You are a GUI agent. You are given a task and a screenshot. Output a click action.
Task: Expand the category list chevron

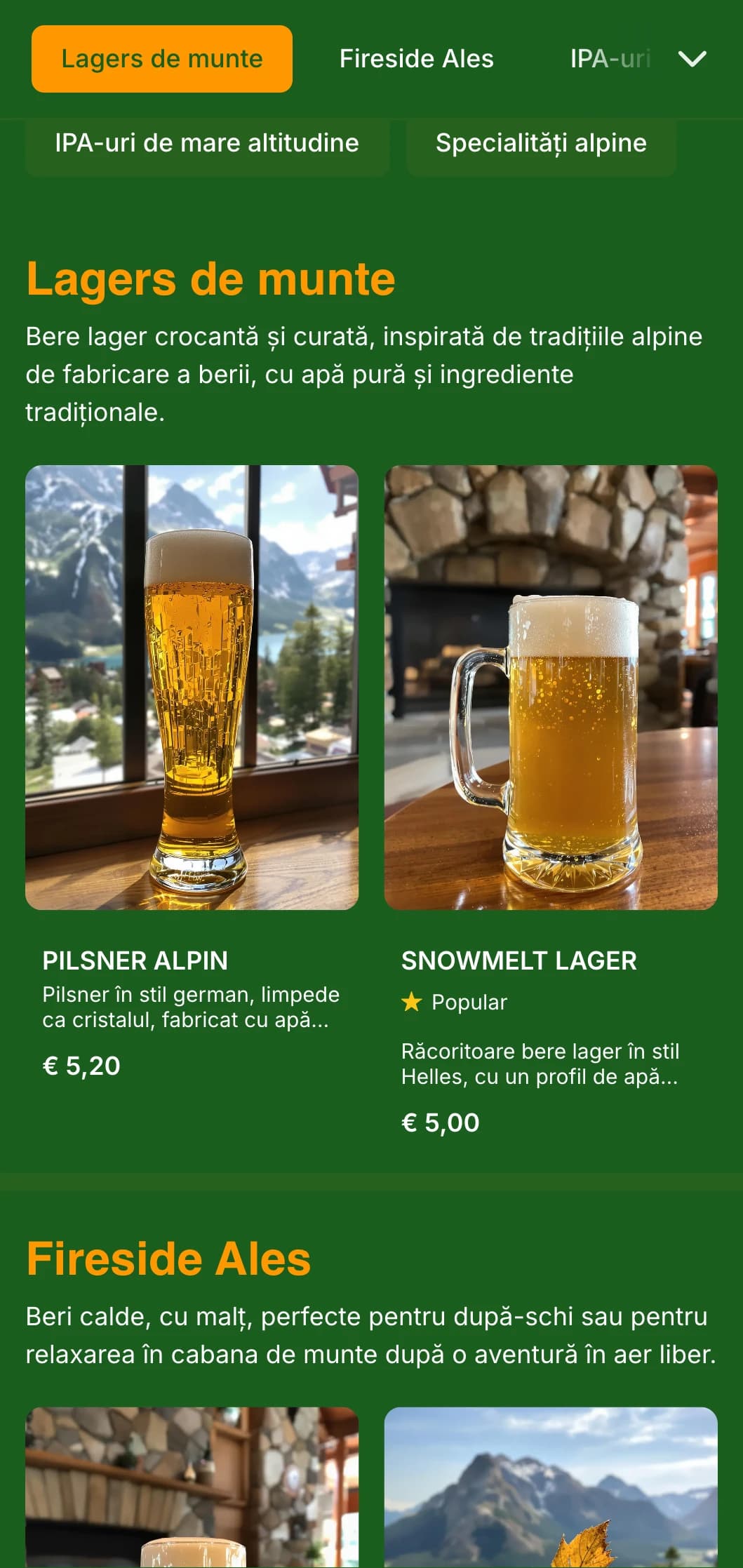click(692, 59)
